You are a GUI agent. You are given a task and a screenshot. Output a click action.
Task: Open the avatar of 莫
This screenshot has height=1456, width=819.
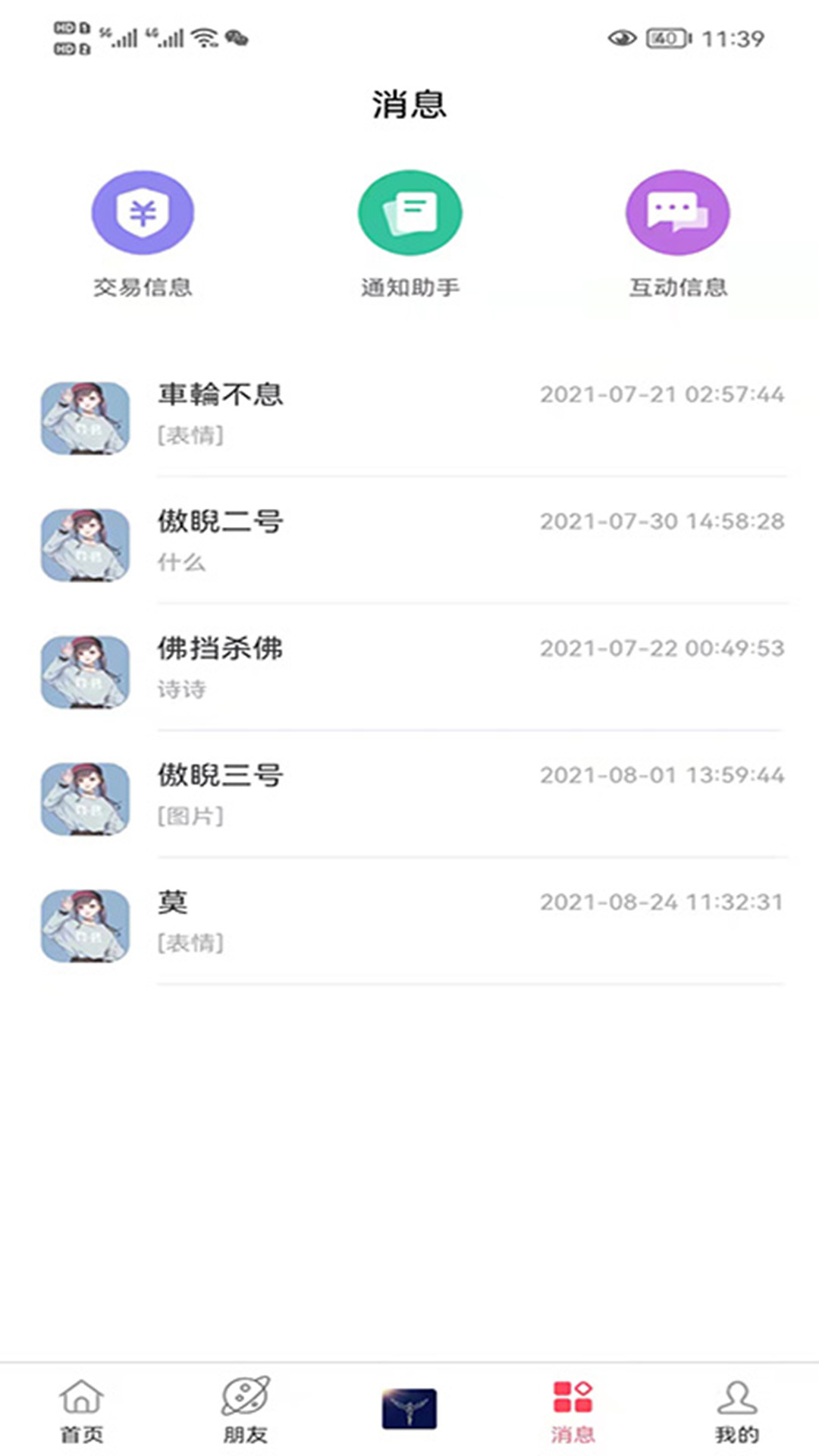(84, 927)
